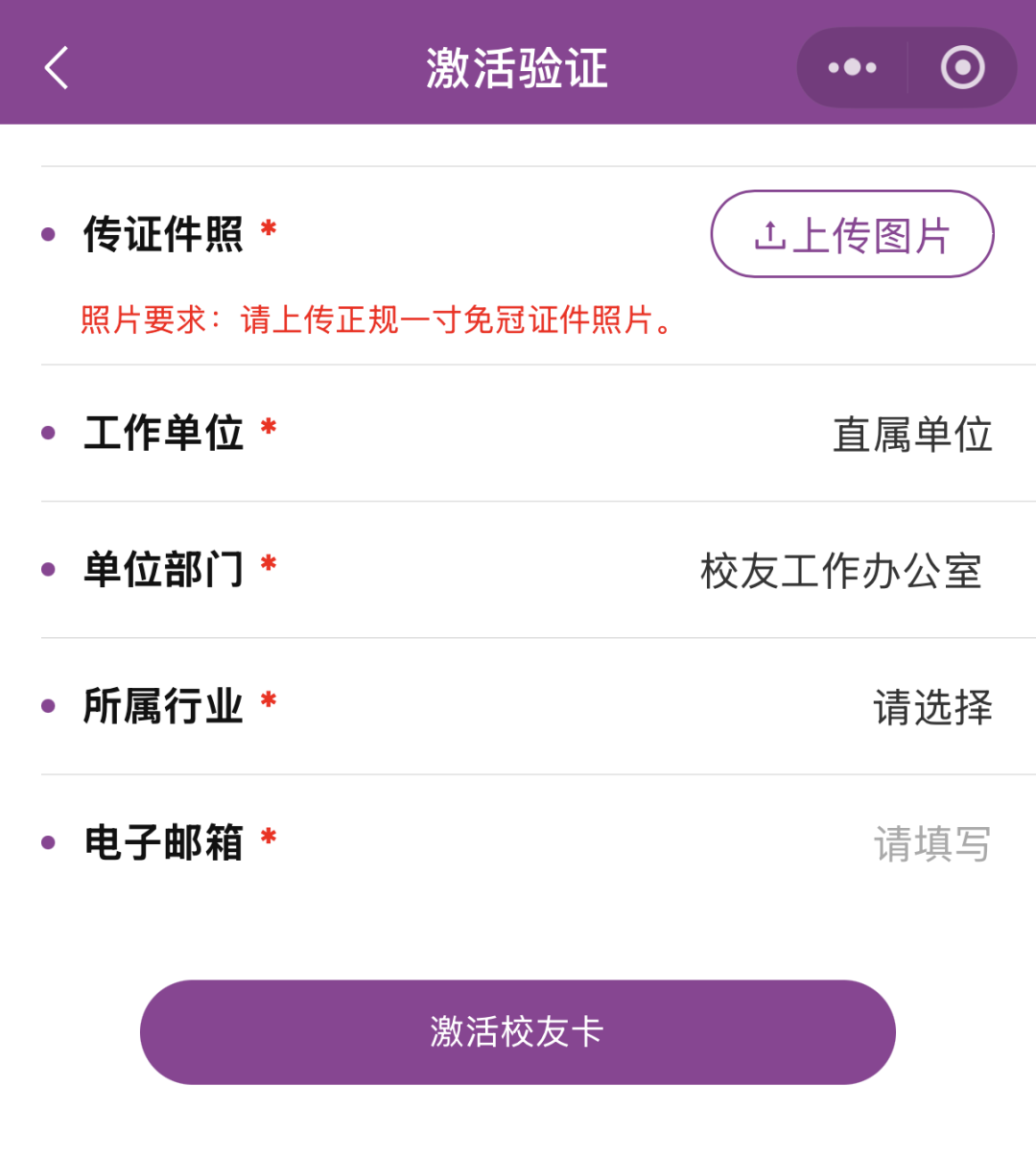Open the mini program more-options menu
The height and width of the screenshot is (1157, 1036).
(852, 68)
